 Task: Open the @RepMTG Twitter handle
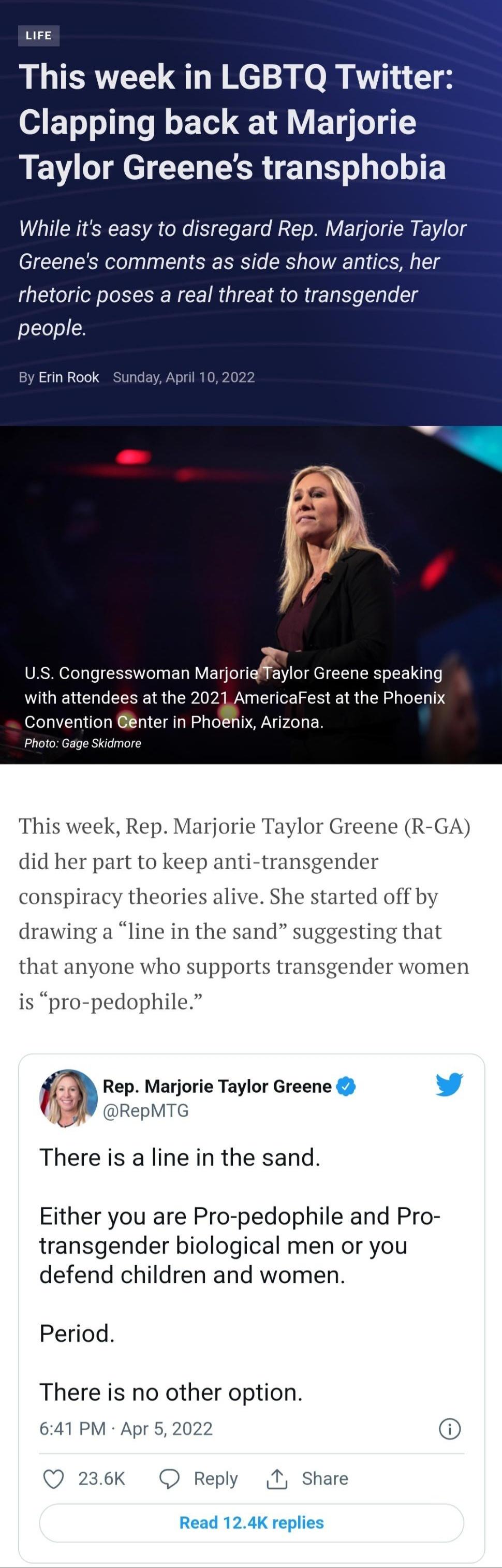coord(146,1111)
